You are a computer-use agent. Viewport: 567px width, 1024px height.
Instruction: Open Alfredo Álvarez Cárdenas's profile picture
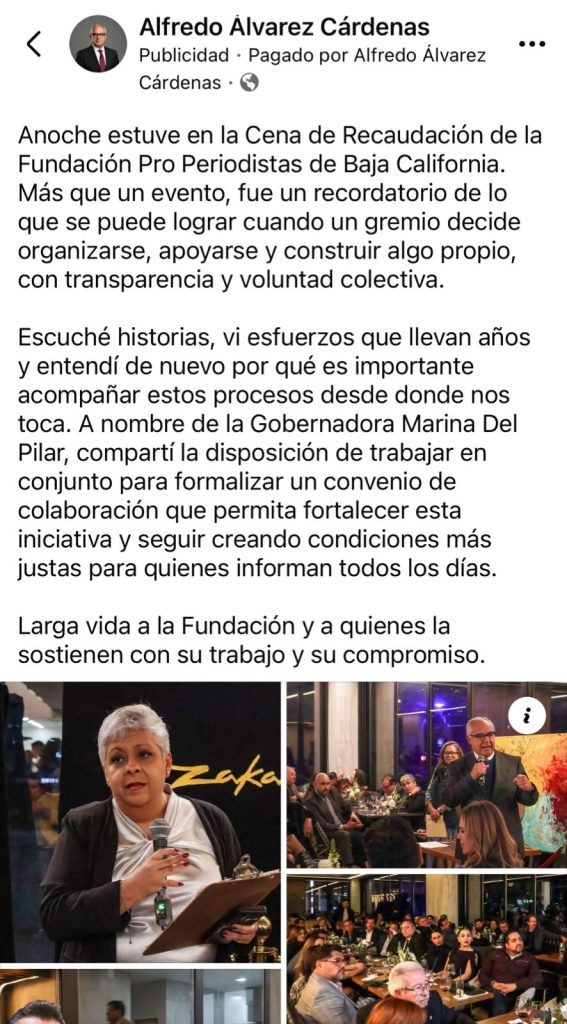click(x=98, y=44)
